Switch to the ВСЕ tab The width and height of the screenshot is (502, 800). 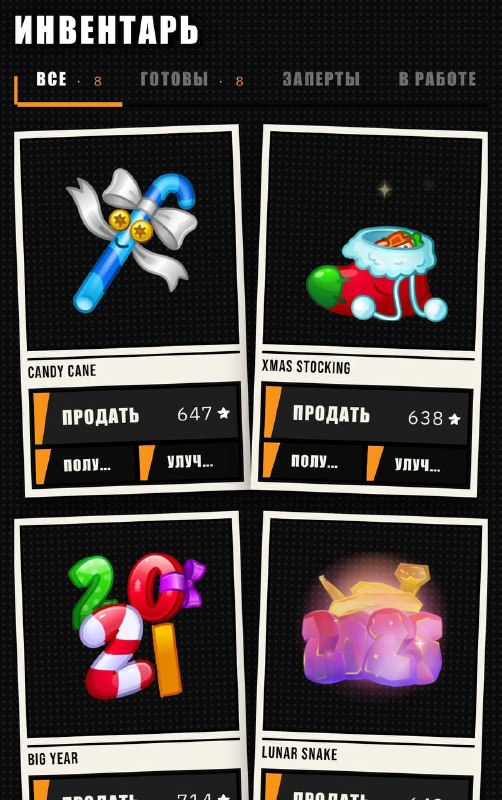point(68,81)
